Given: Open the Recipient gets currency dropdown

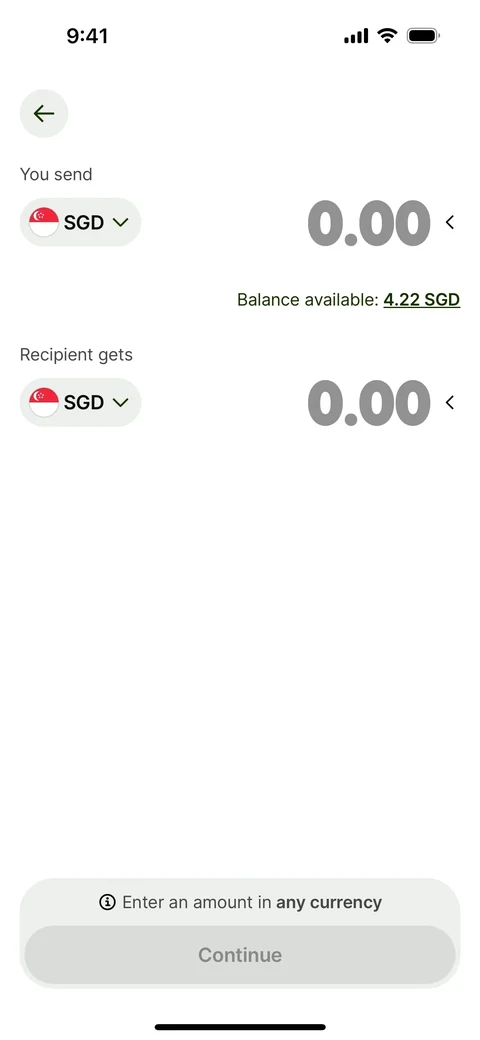Looking at the screenshot, I should (x=80, y=403).
